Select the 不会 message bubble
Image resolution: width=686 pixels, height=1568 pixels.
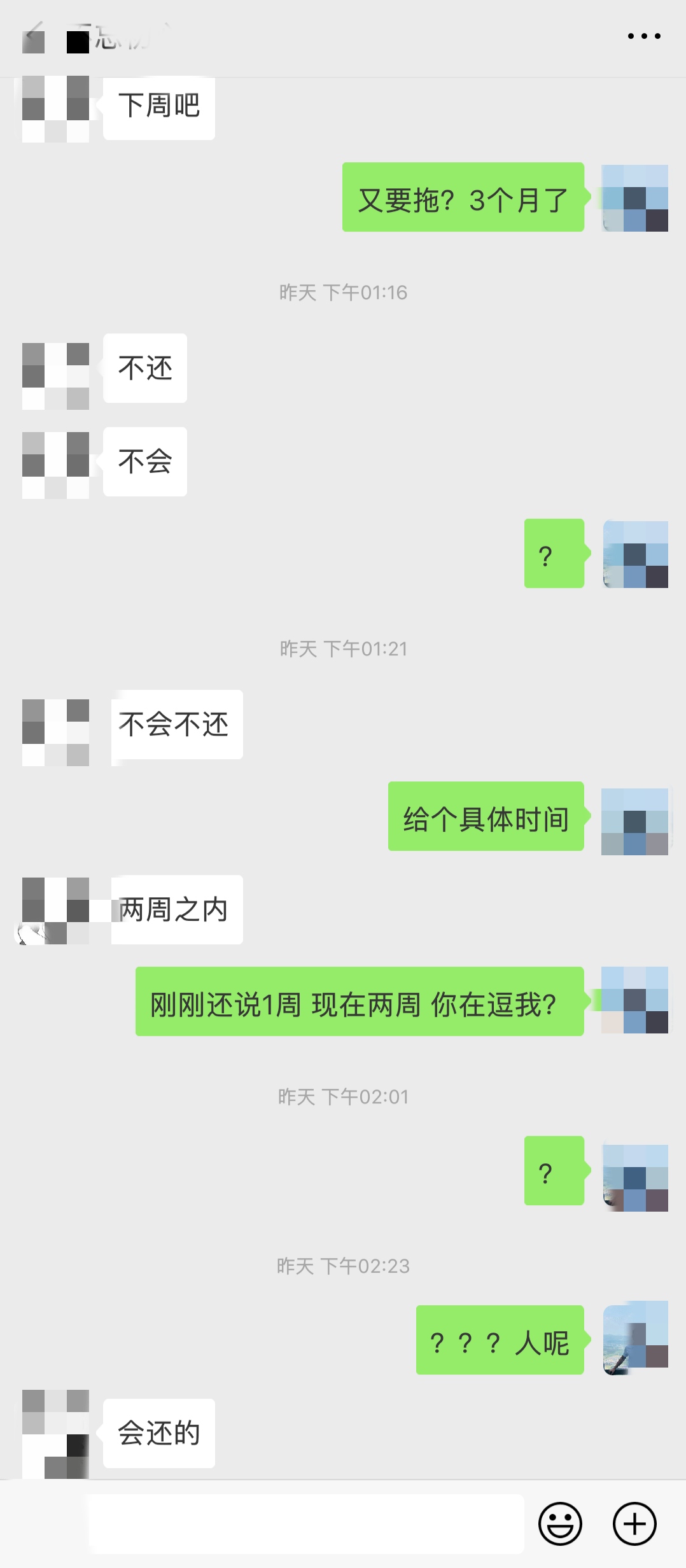click(144, 462)
